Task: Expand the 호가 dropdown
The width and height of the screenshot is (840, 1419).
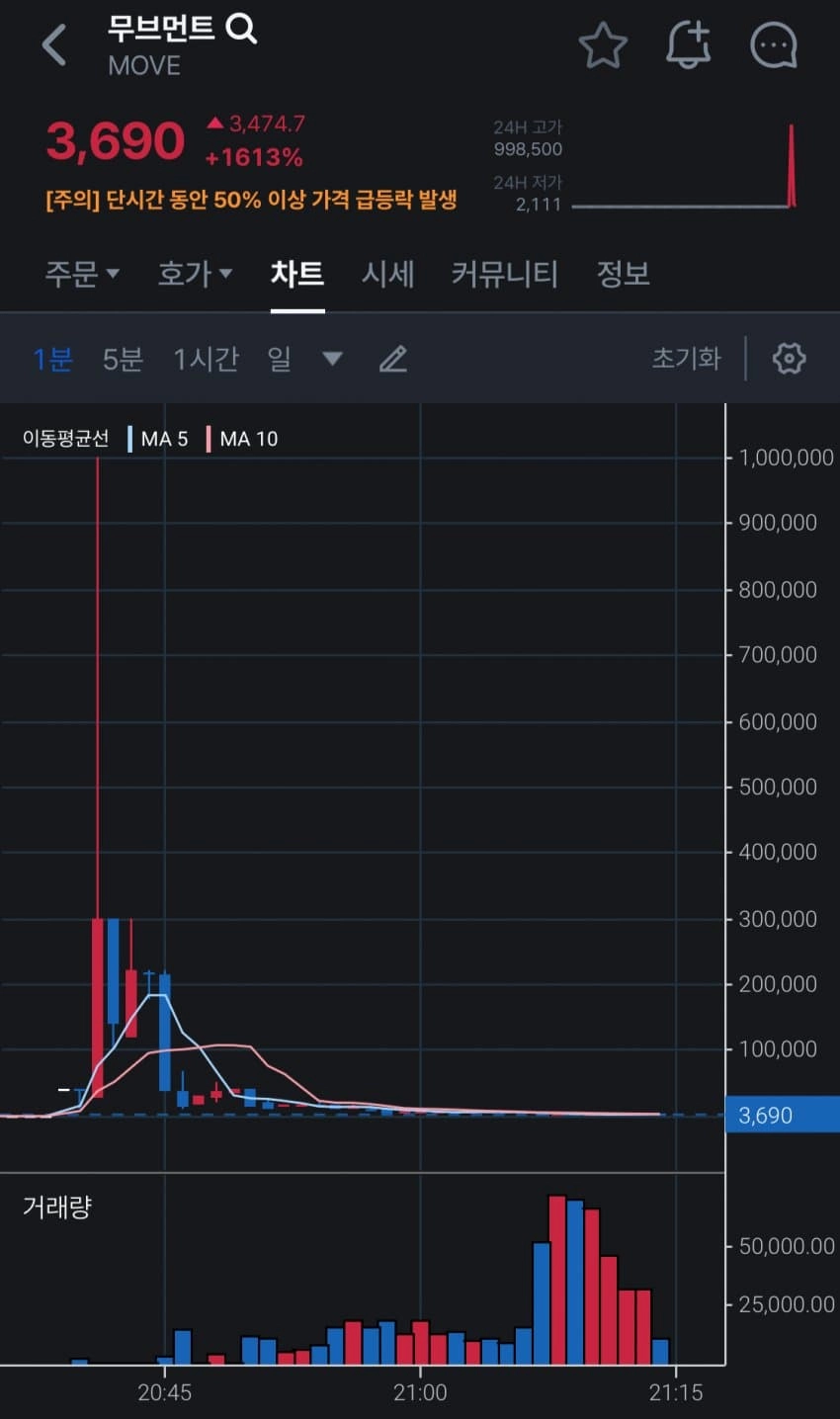Action: (194, 274)
